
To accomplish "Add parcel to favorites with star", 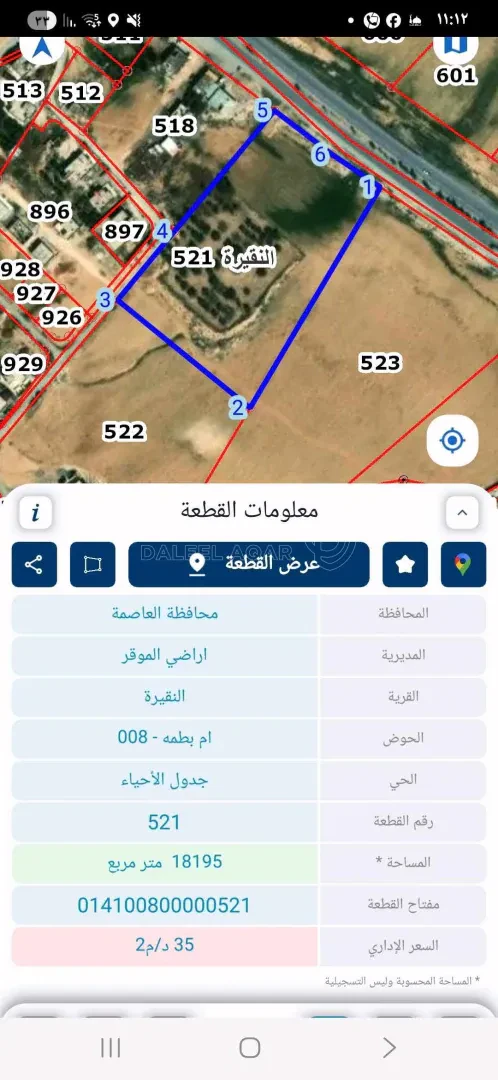I will [x=405, y=565].
